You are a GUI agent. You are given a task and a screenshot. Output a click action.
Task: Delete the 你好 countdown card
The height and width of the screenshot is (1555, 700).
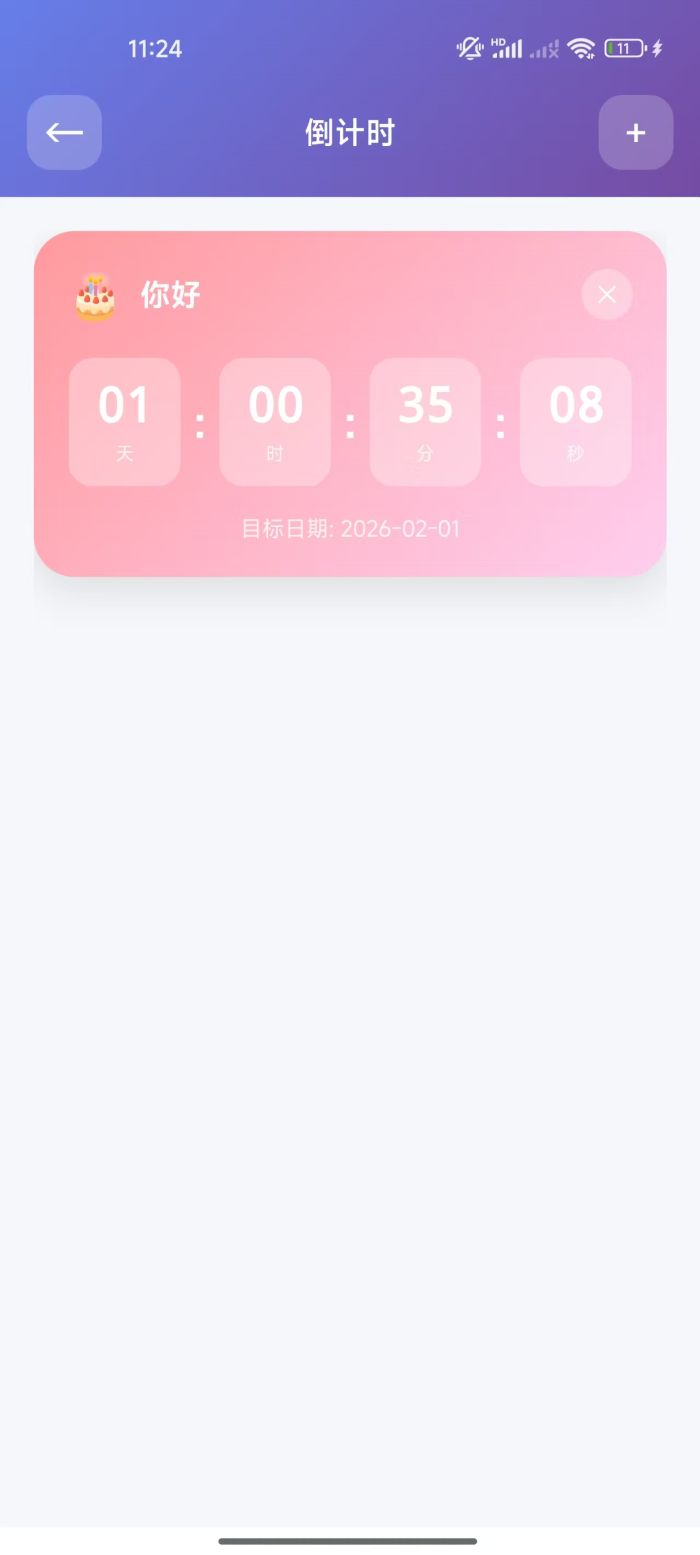pos(606,294)
